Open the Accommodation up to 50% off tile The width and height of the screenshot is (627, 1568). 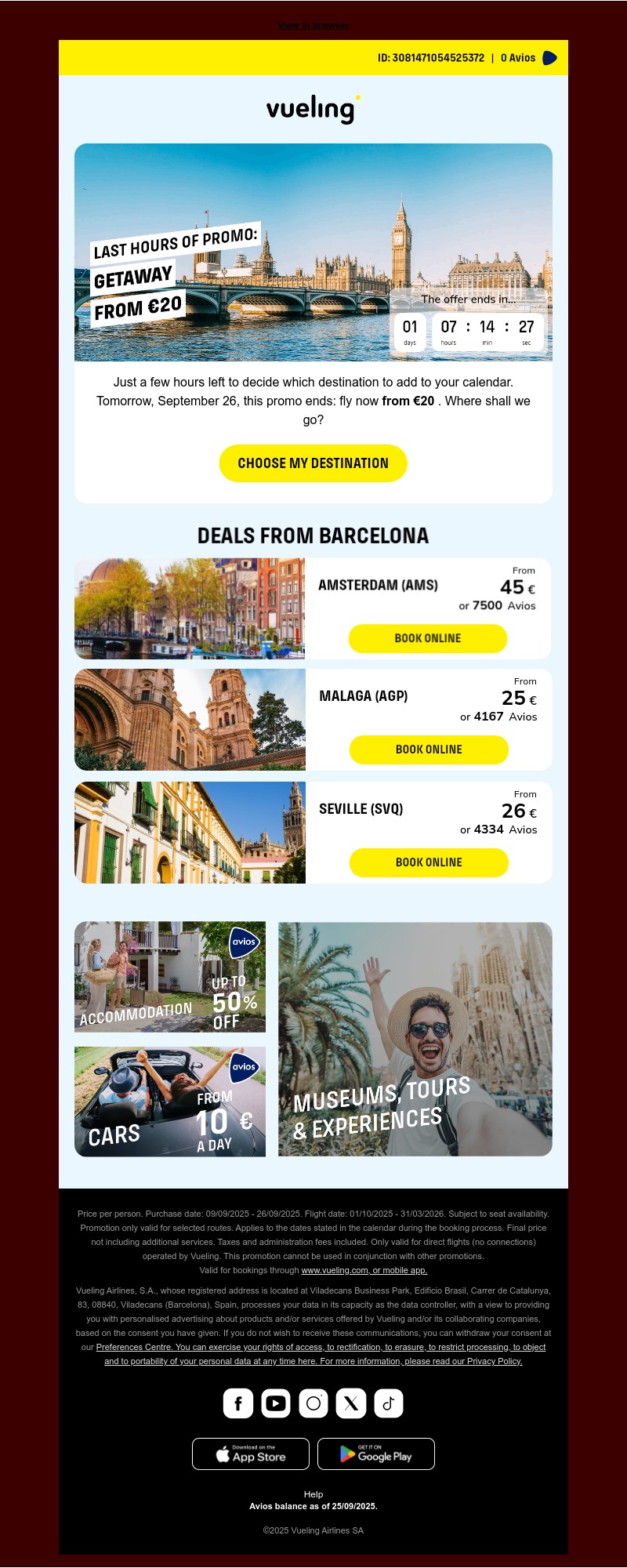(x=170, y=977)
